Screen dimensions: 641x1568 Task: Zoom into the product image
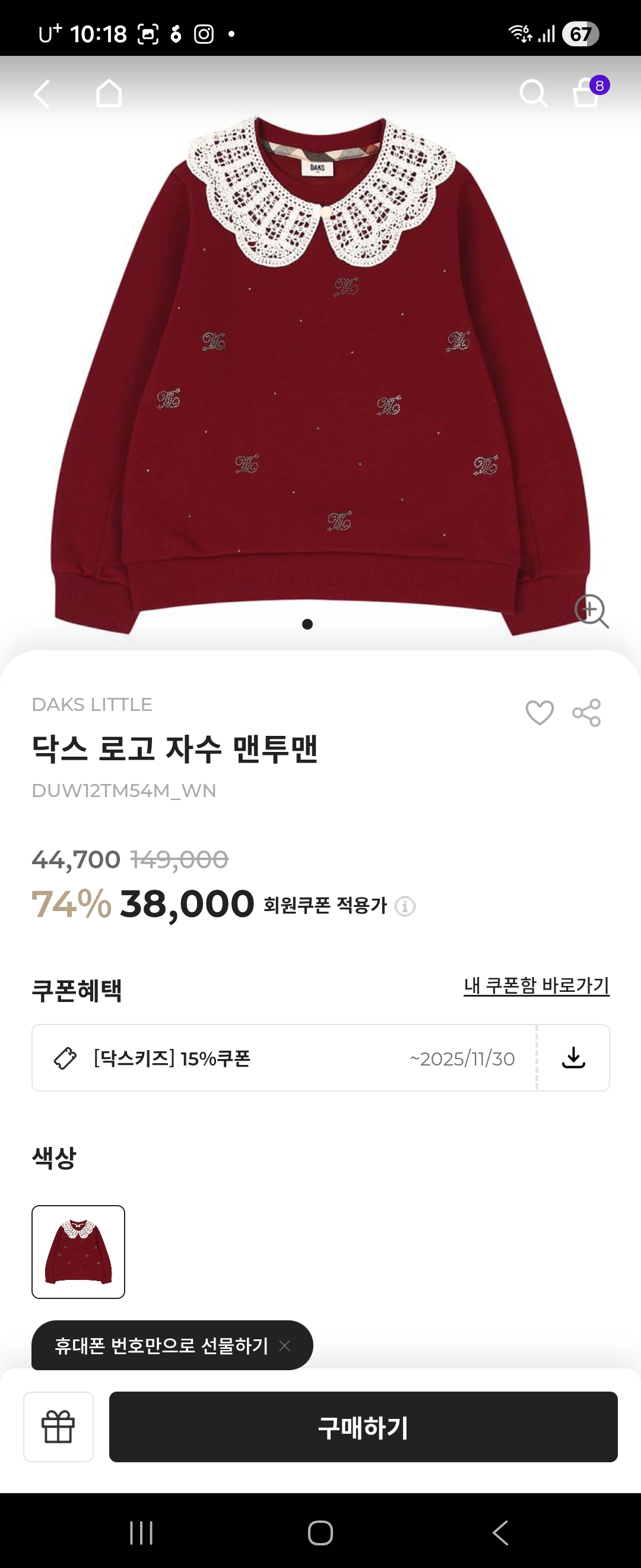point(591,611)
